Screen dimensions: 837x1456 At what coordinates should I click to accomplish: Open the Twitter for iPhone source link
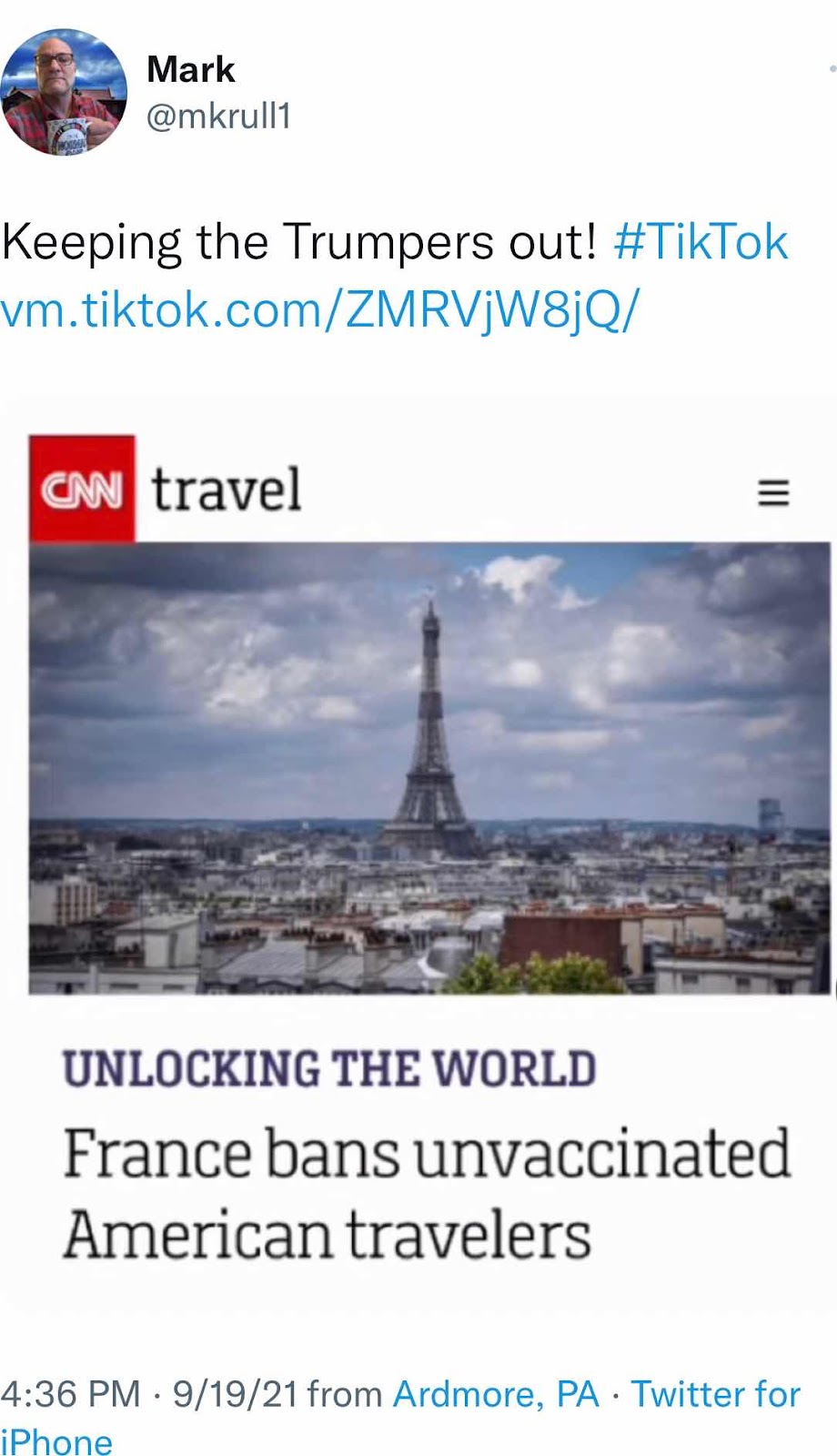(x=715, y=1394)
